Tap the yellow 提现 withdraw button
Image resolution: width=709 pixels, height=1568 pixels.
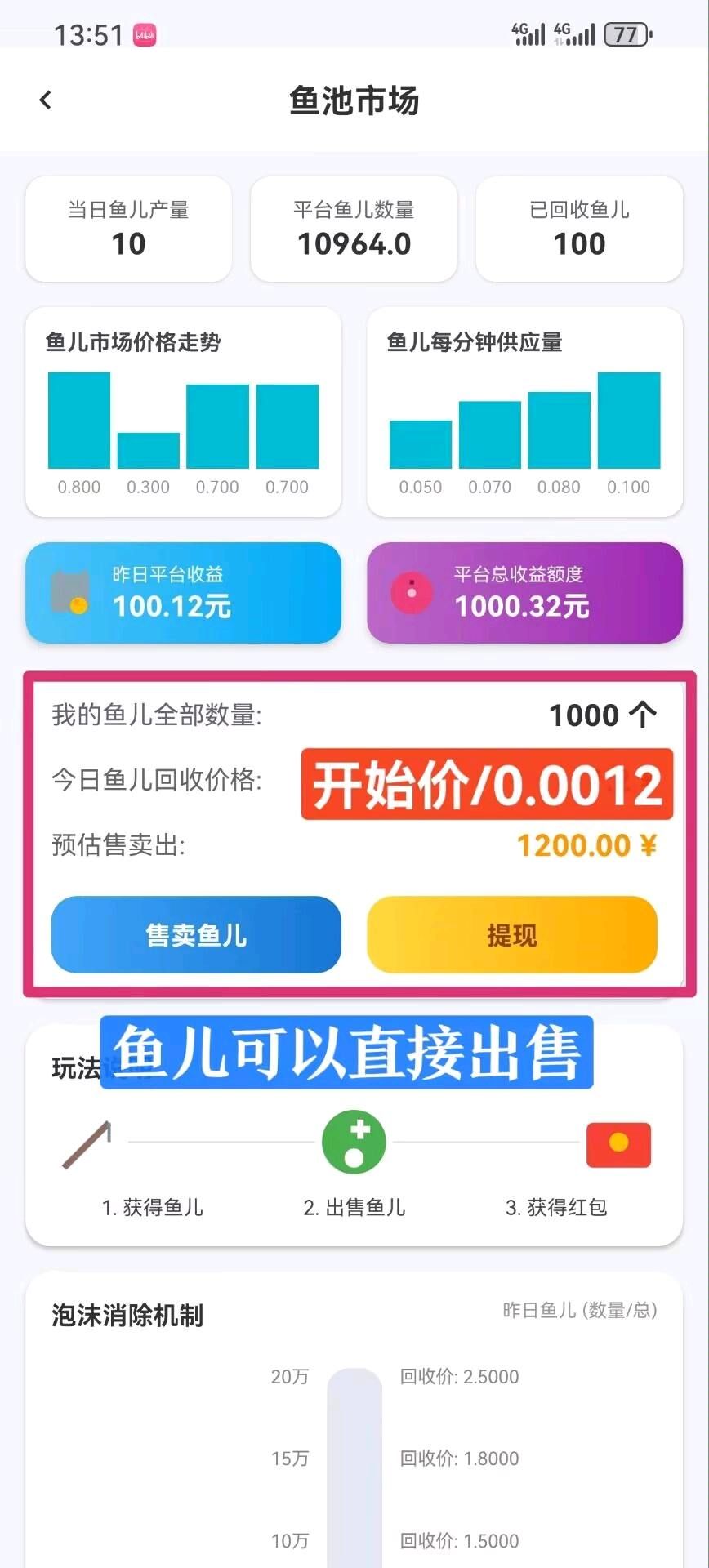(511, 934)
